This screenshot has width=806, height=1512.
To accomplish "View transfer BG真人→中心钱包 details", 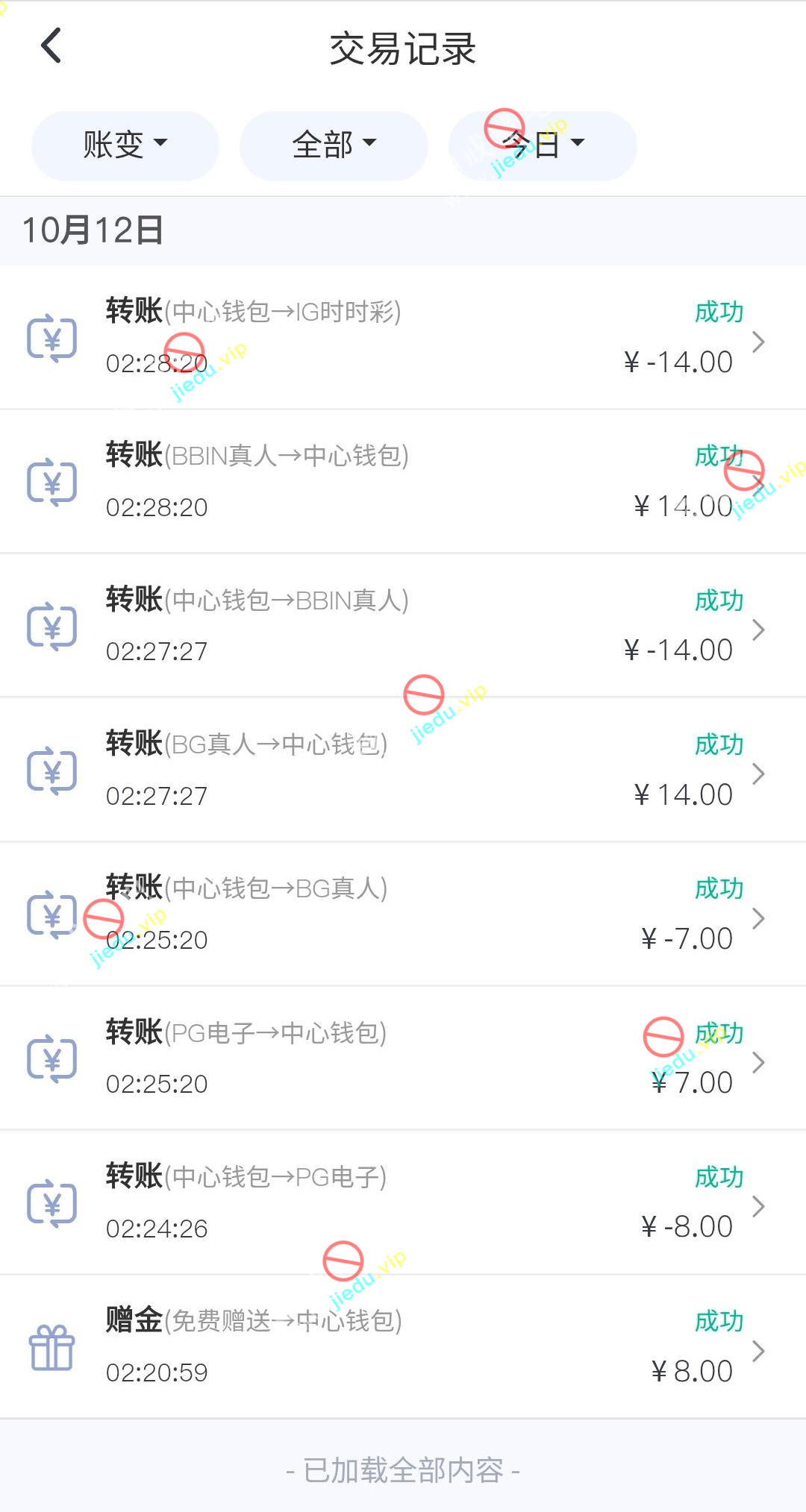I will pos(403,769).
